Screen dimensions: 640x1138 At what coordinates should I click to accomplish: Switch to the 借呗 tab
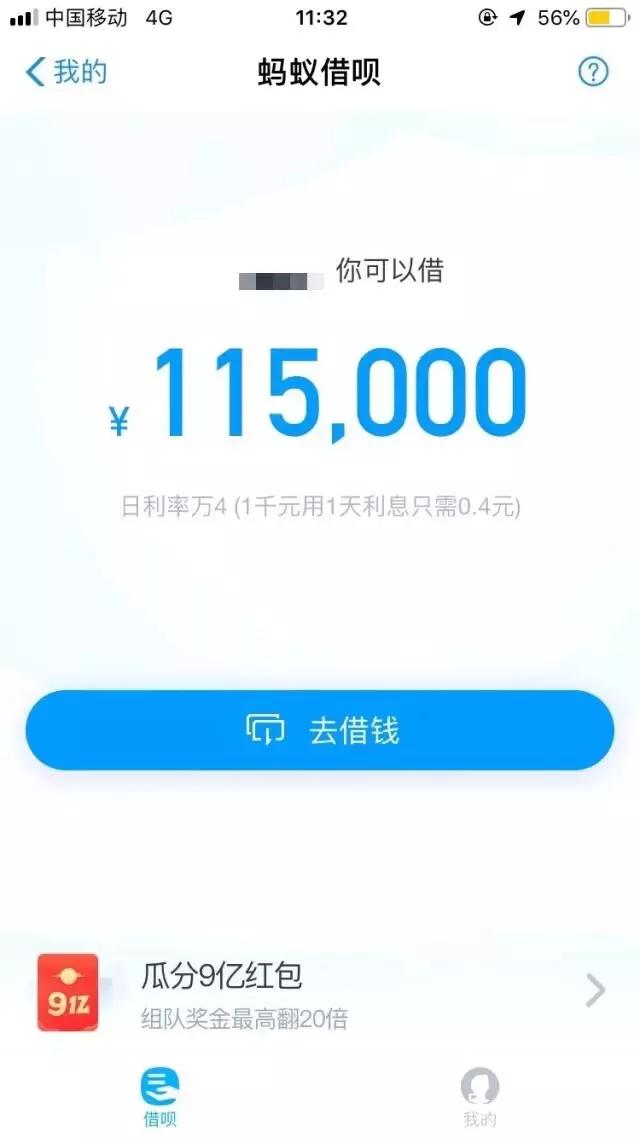160,1097
